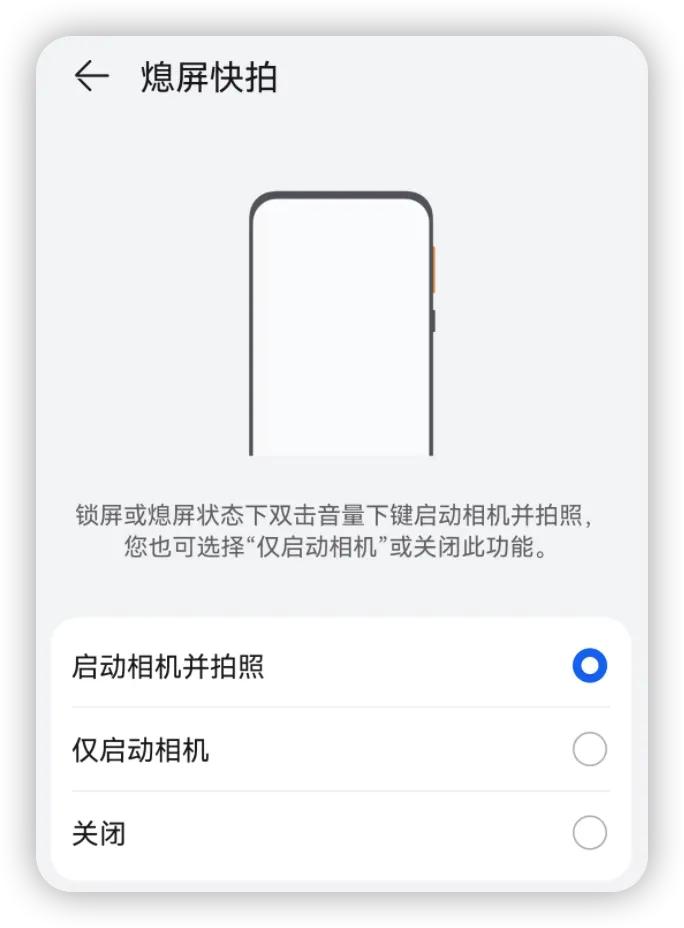This screenshot has height=928, width=684.
Task: Go back from 熄屏快拍 settings
Action: (91, 77)
